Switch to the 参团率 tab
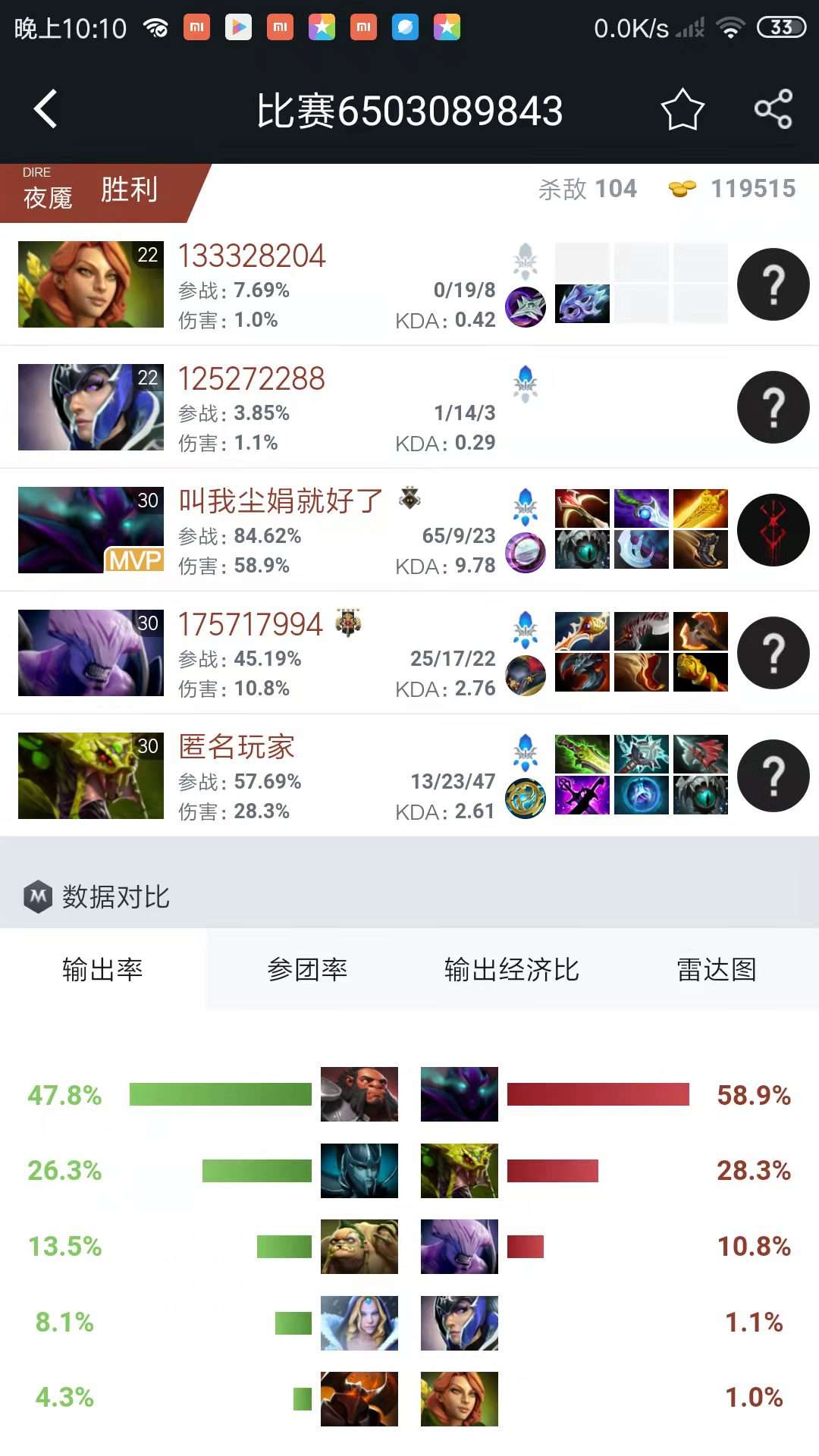Viewport: 819px width, 1456px height. coord(307,969)
